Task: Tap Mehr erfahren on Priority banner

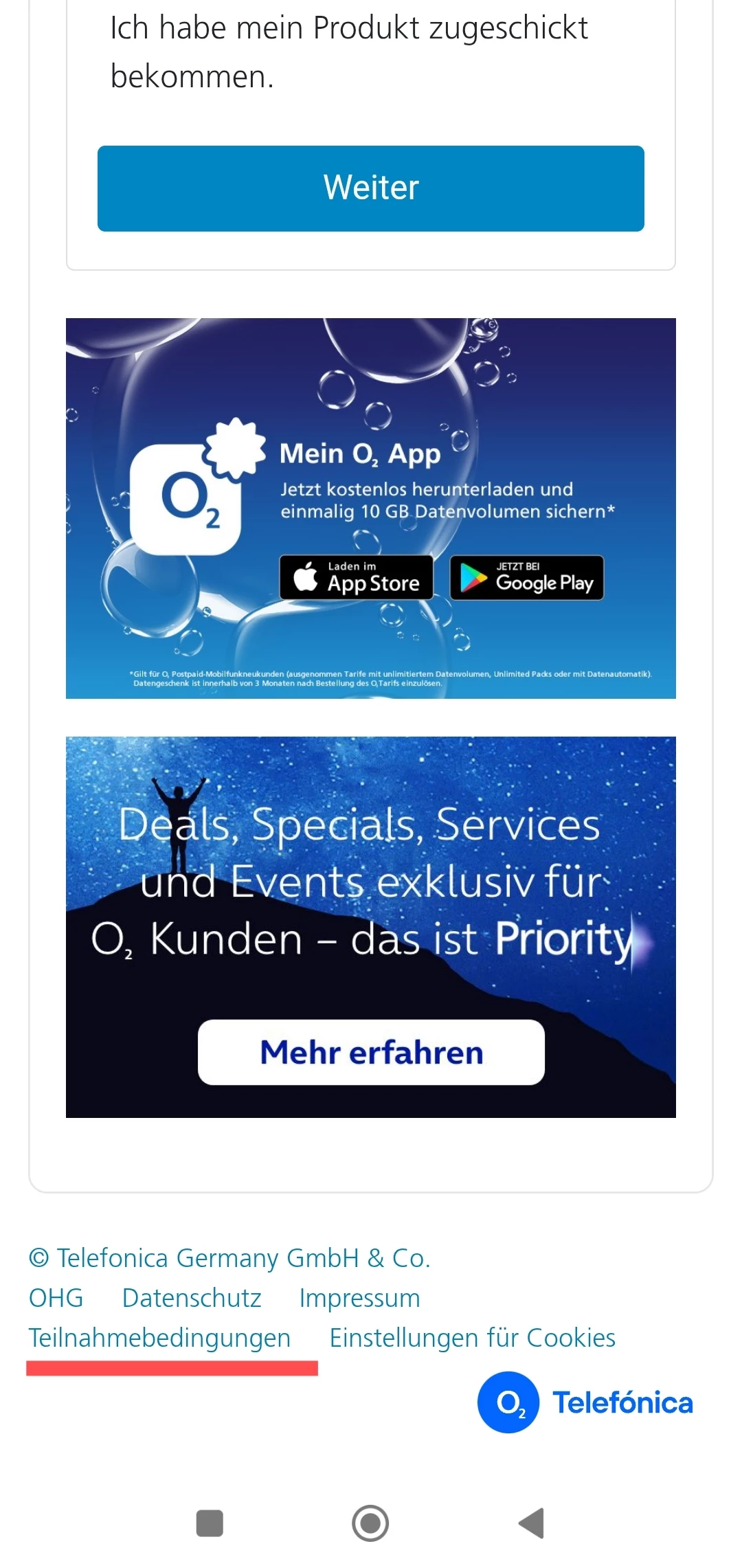Action: click(371, 1052)
